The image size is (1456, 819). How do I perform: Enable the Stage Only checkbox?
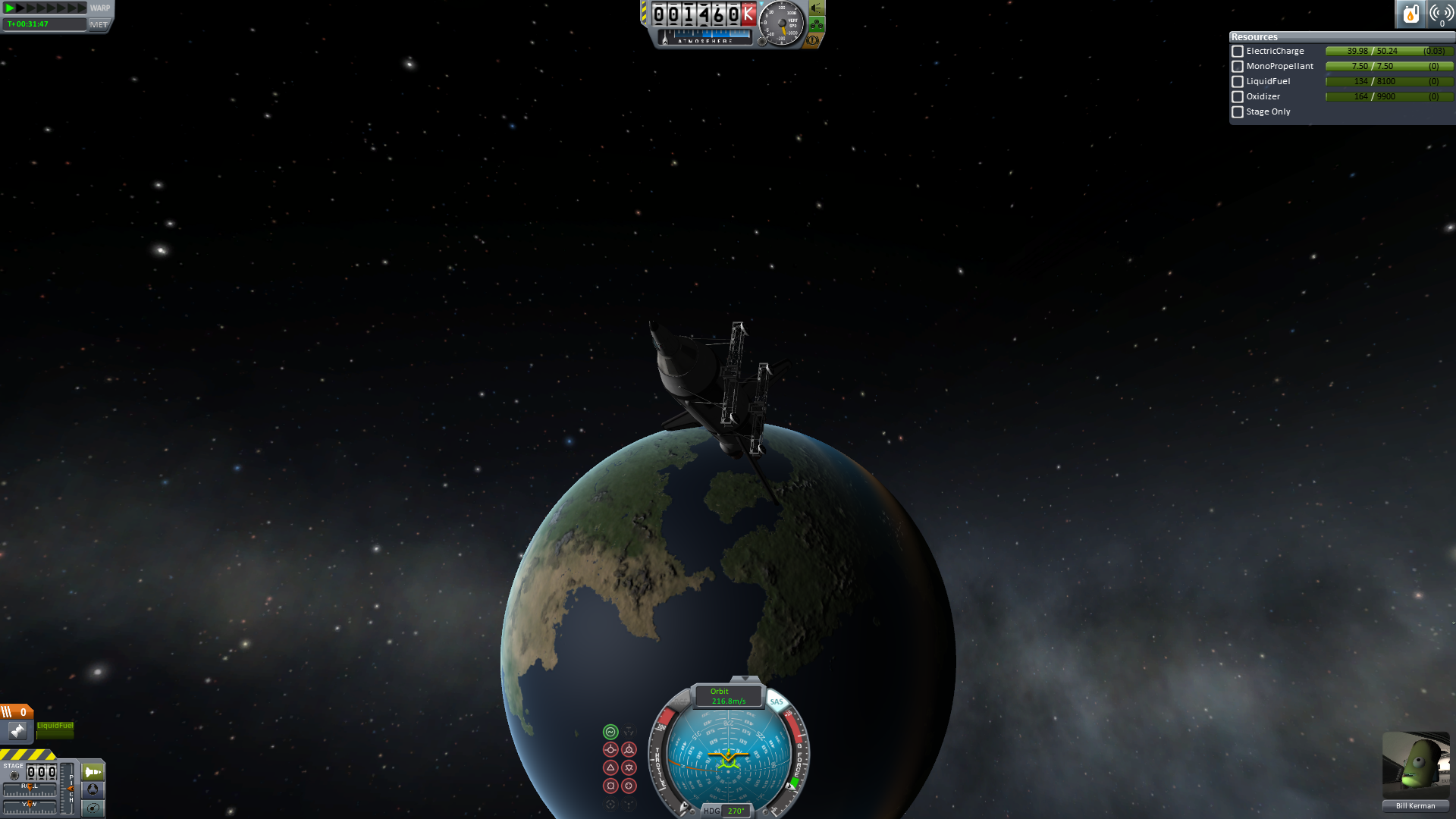coord(1238,112)
